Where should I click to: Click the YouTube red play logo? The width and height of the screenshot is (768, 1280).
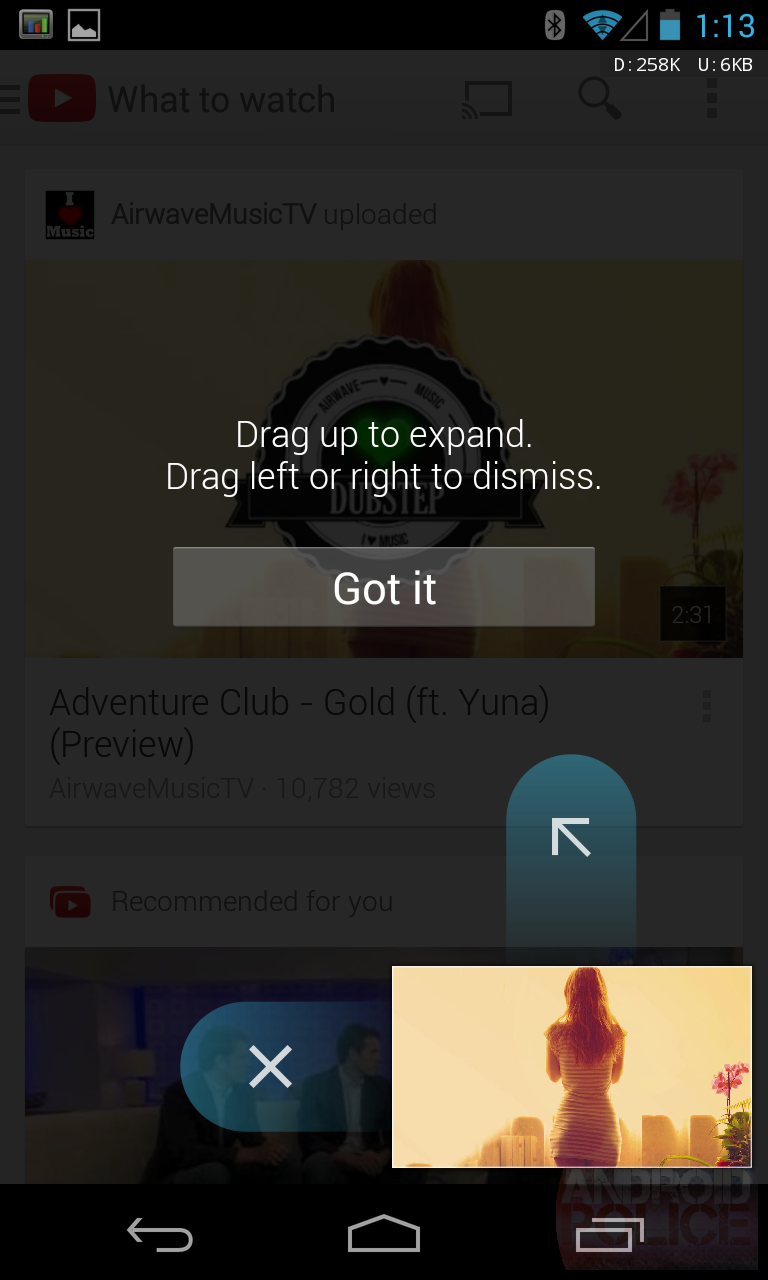tap(63, 98)
